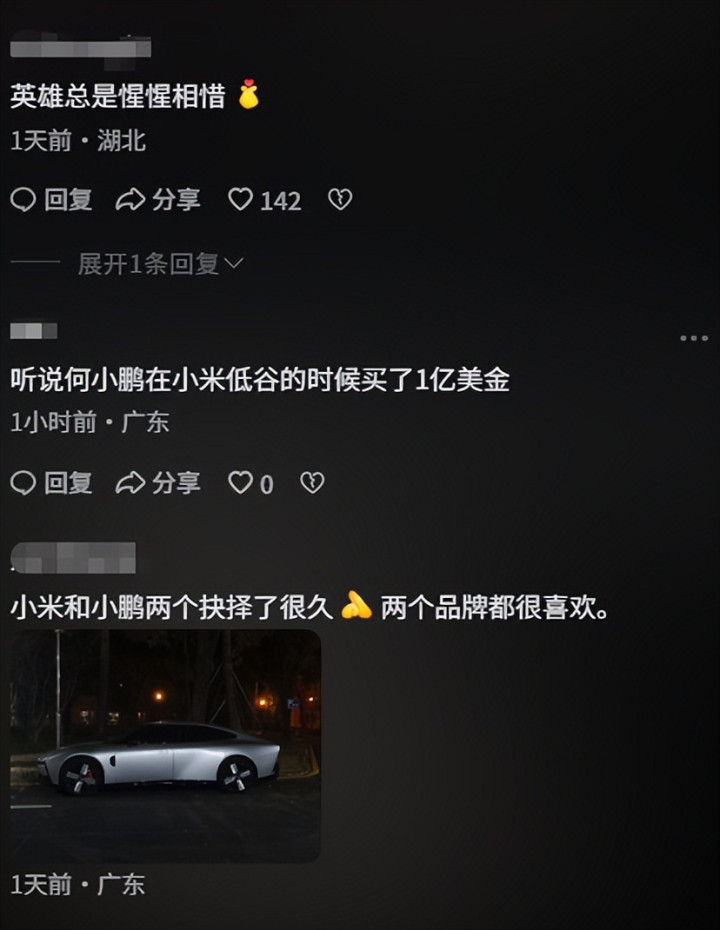The width and height of the screenshot is (720, 930).
Task: Open the silver car photo in the comment
Action: click(165, 745)
